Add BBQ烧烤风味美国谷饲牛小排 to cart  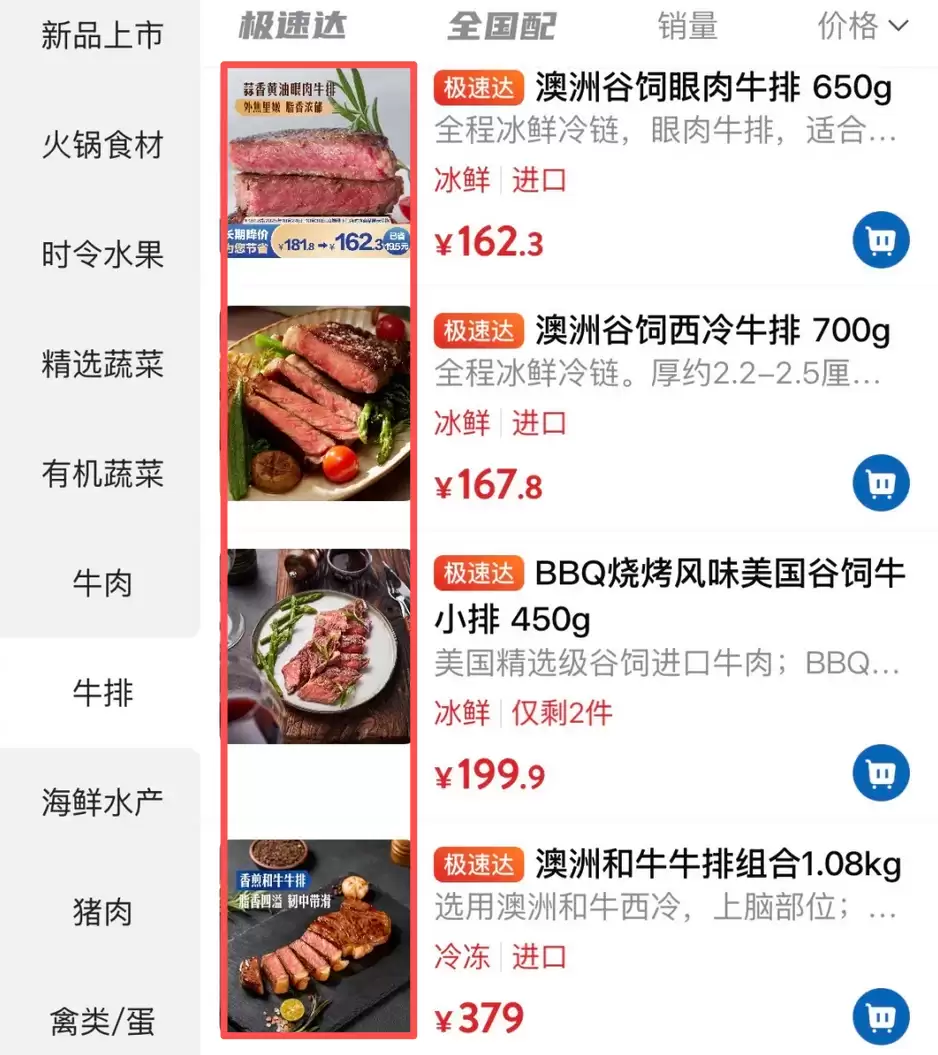coord(881,773)
